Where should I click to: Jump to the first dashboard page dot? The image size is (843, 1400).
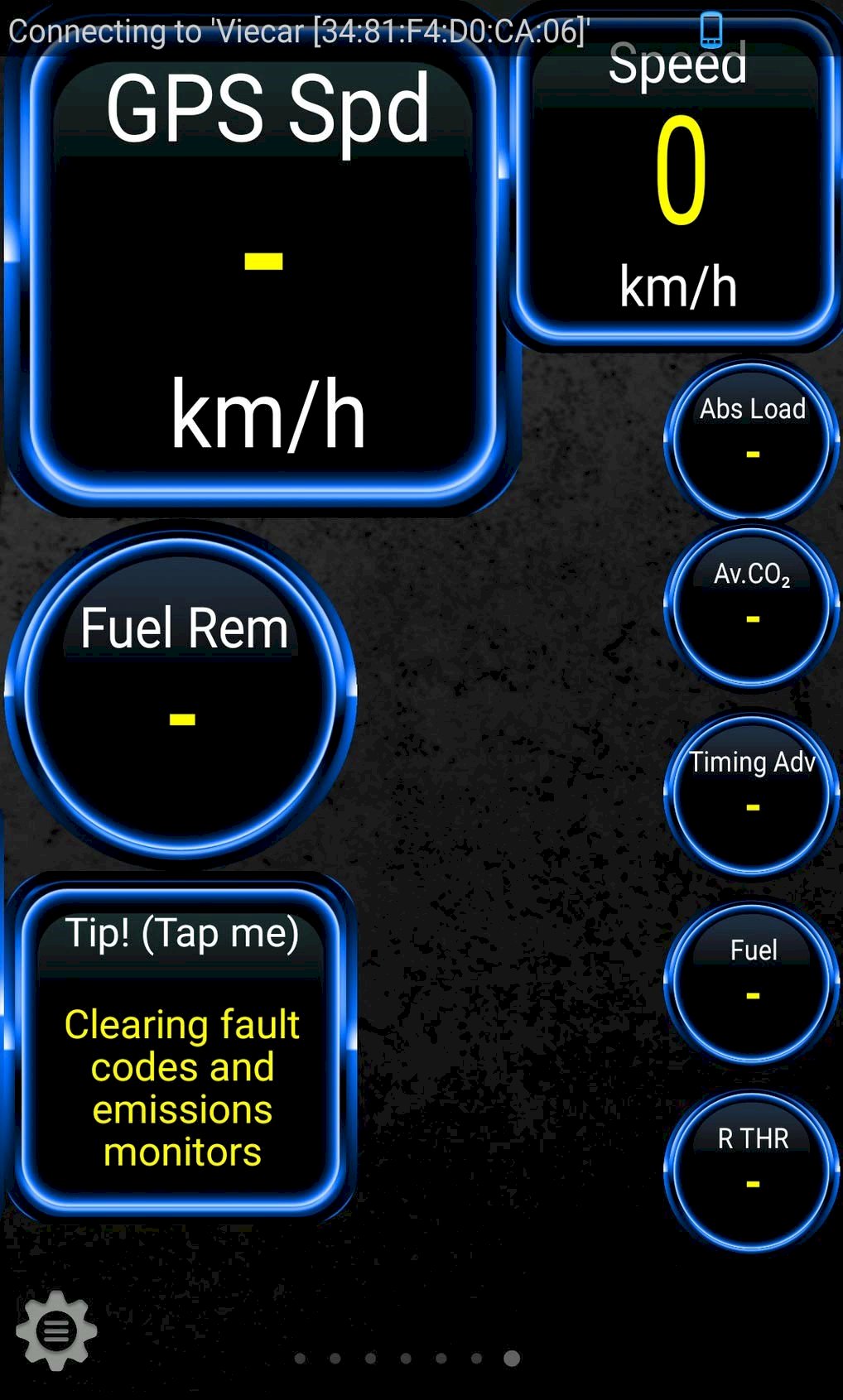click(300, 1358)
